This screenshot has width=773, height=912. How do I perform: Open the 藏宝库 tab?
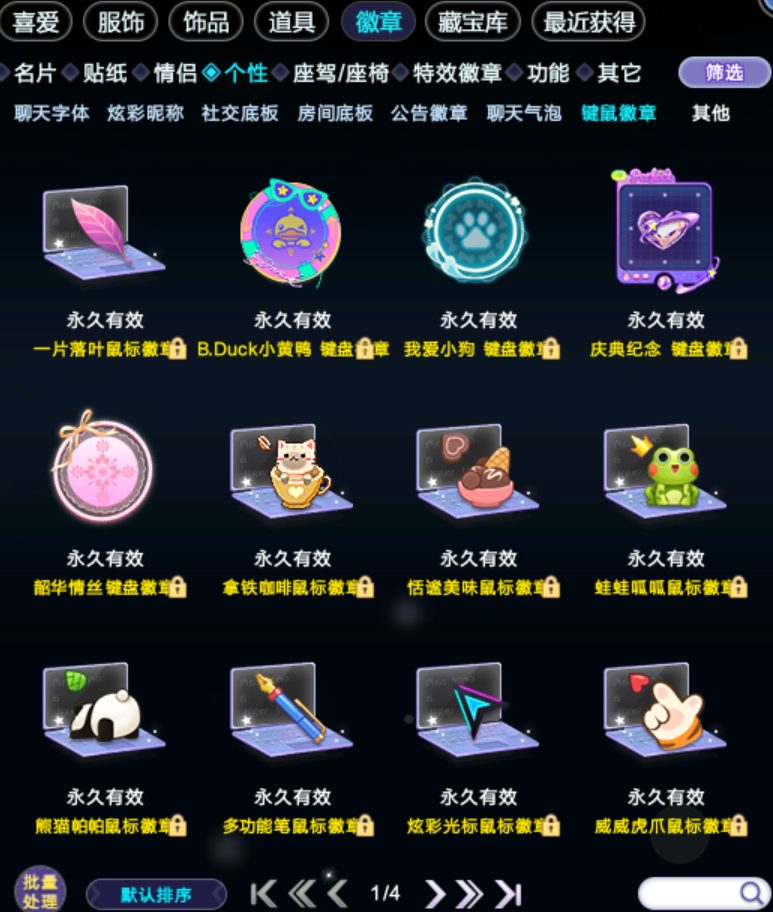[472, 22]
